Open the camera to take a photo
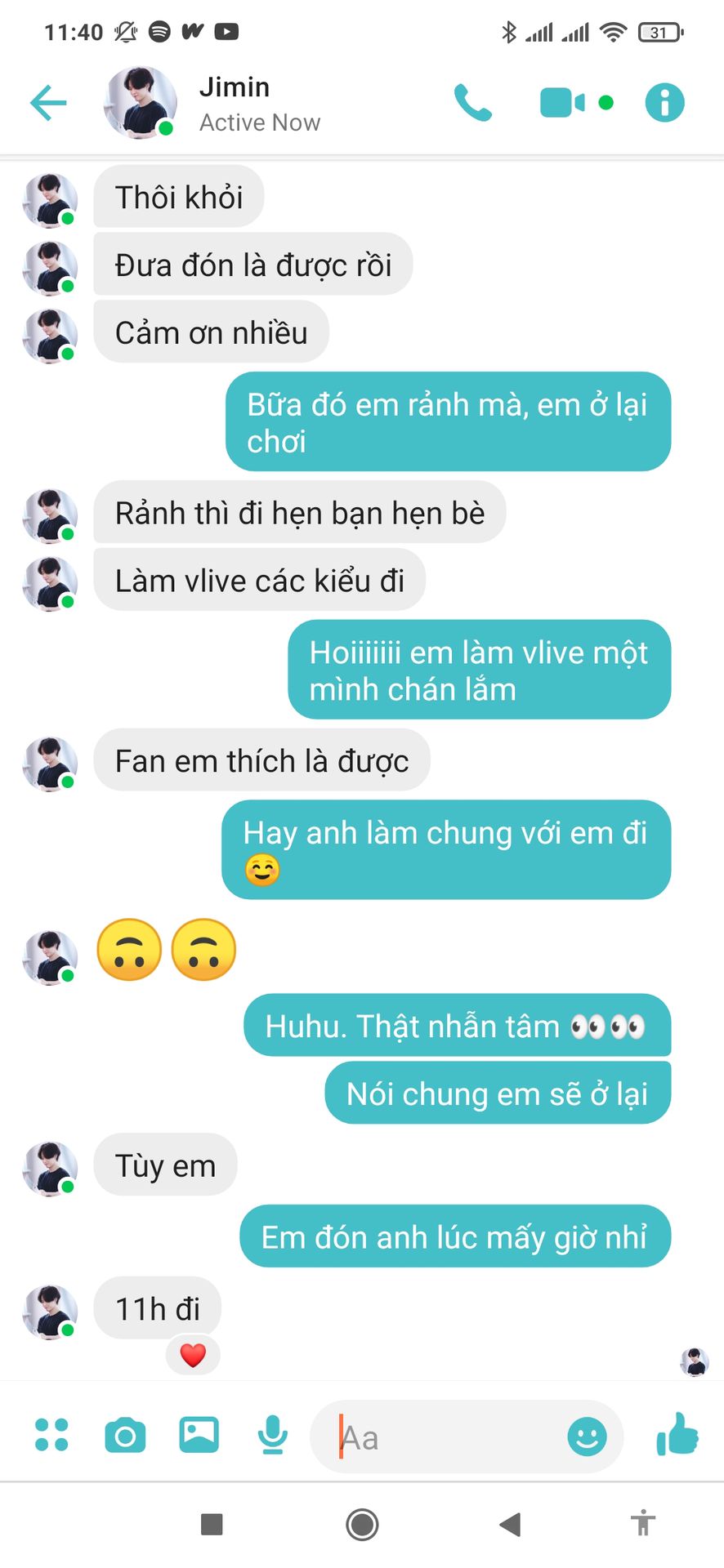This screenshot has width=724, height=1568. pos(125,1435)
